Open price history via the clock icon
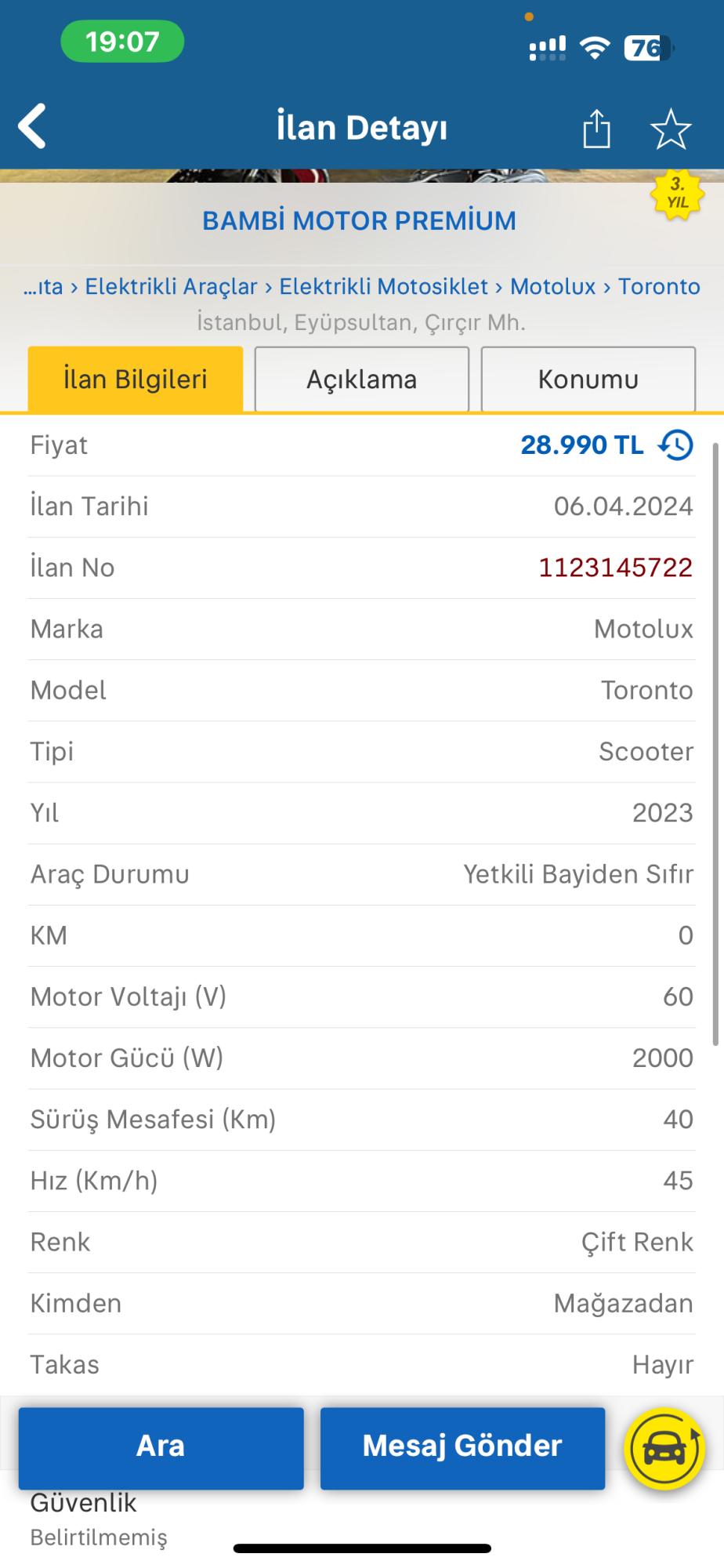 pyautogui.click(x=675, y=445)
